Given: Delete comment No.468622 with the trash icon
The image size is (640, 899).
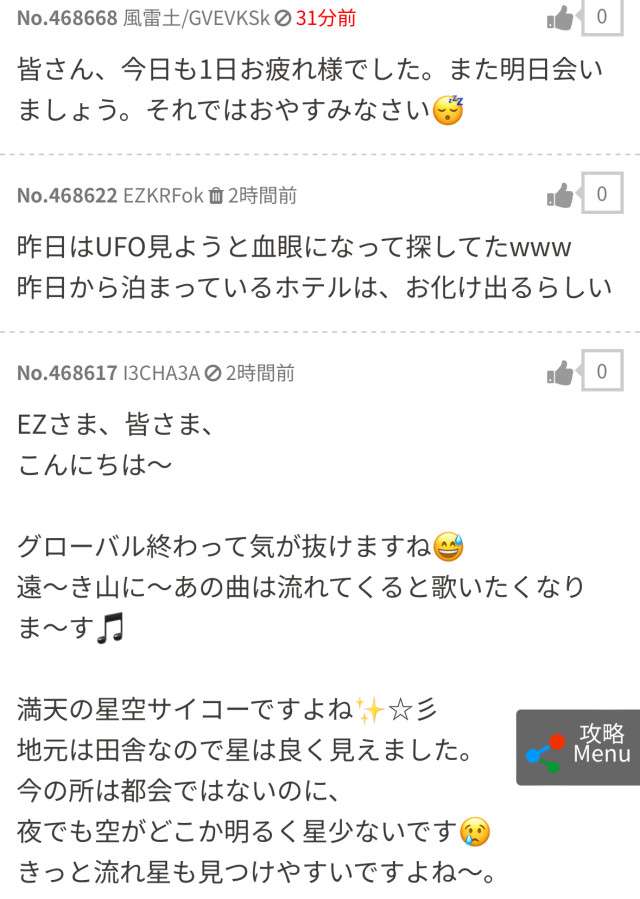Looking at the screenshot, I should [215, 196].
